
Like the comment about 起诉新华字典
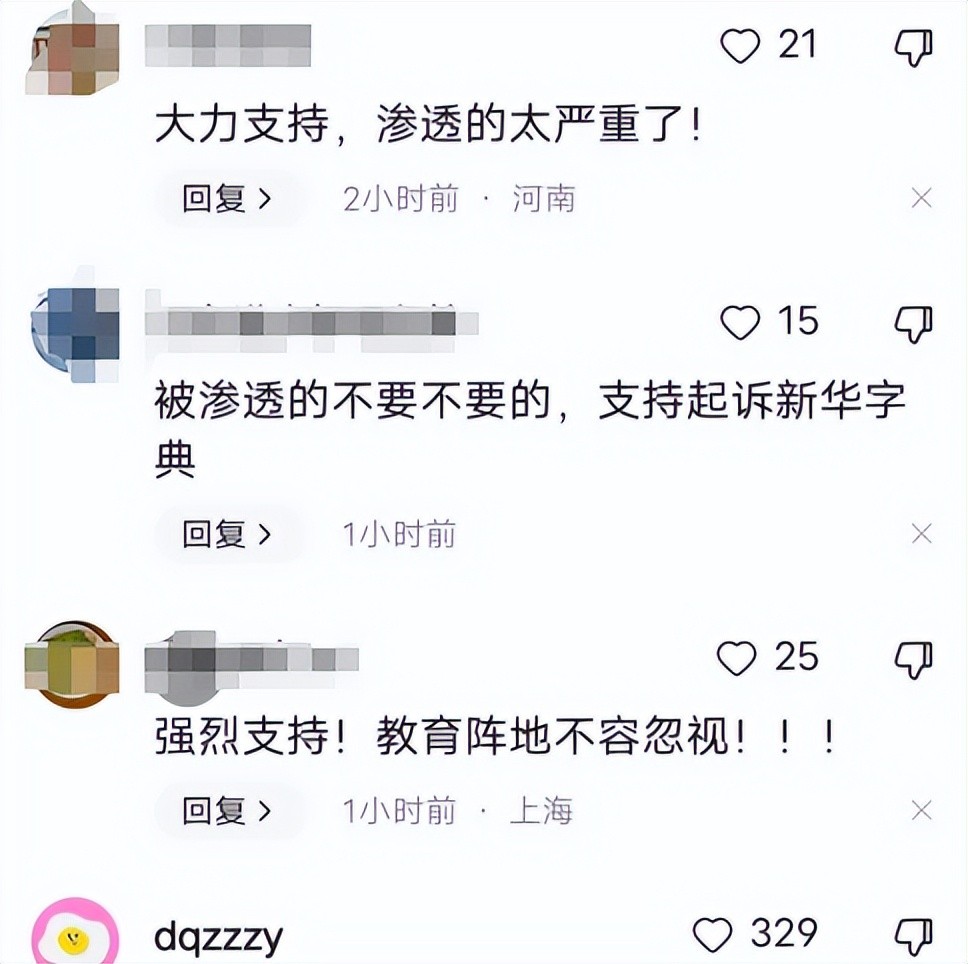point(741,322)
